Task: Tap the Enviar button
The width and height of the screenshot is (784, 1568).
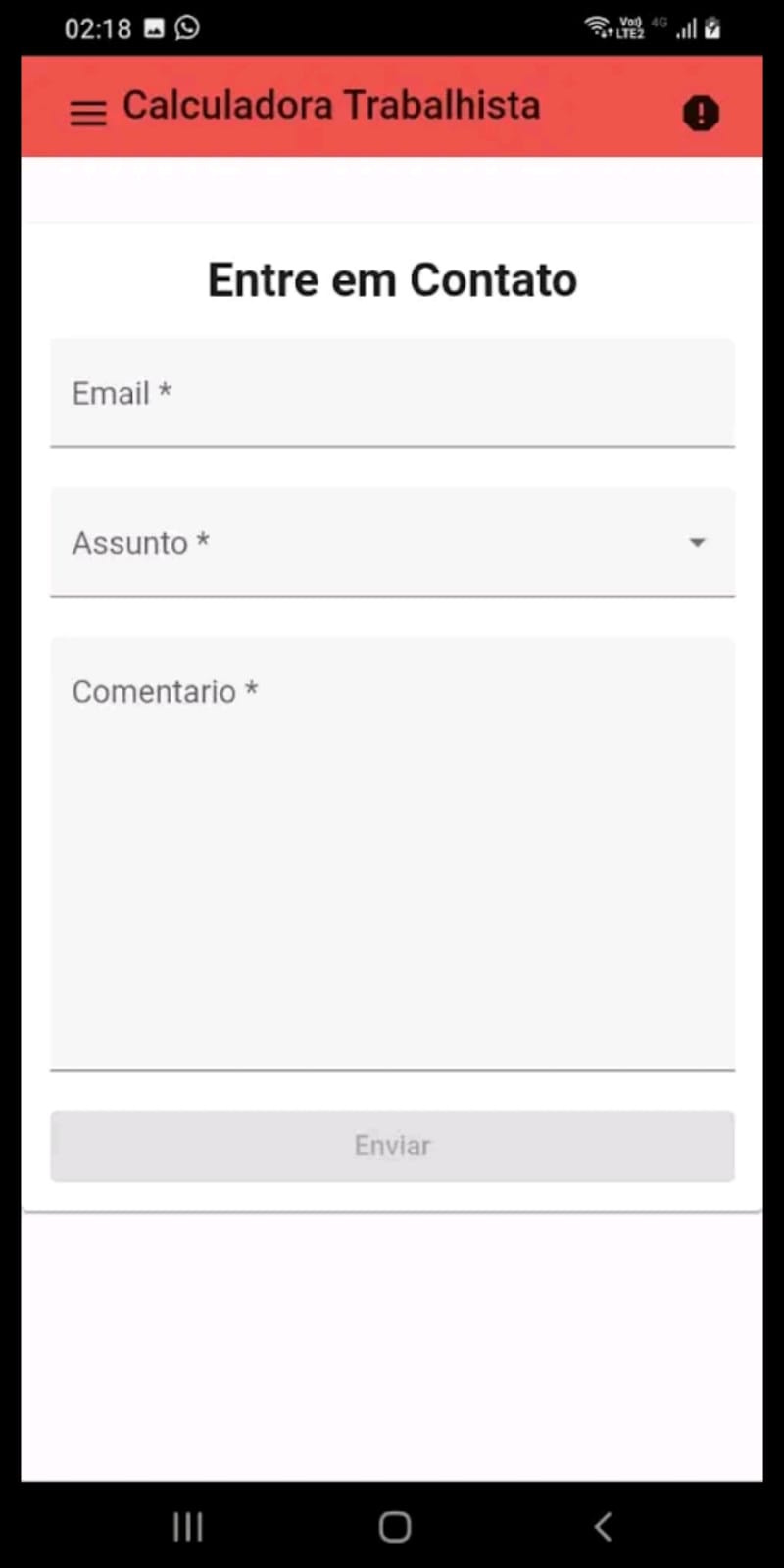Action: (392, 1146)
